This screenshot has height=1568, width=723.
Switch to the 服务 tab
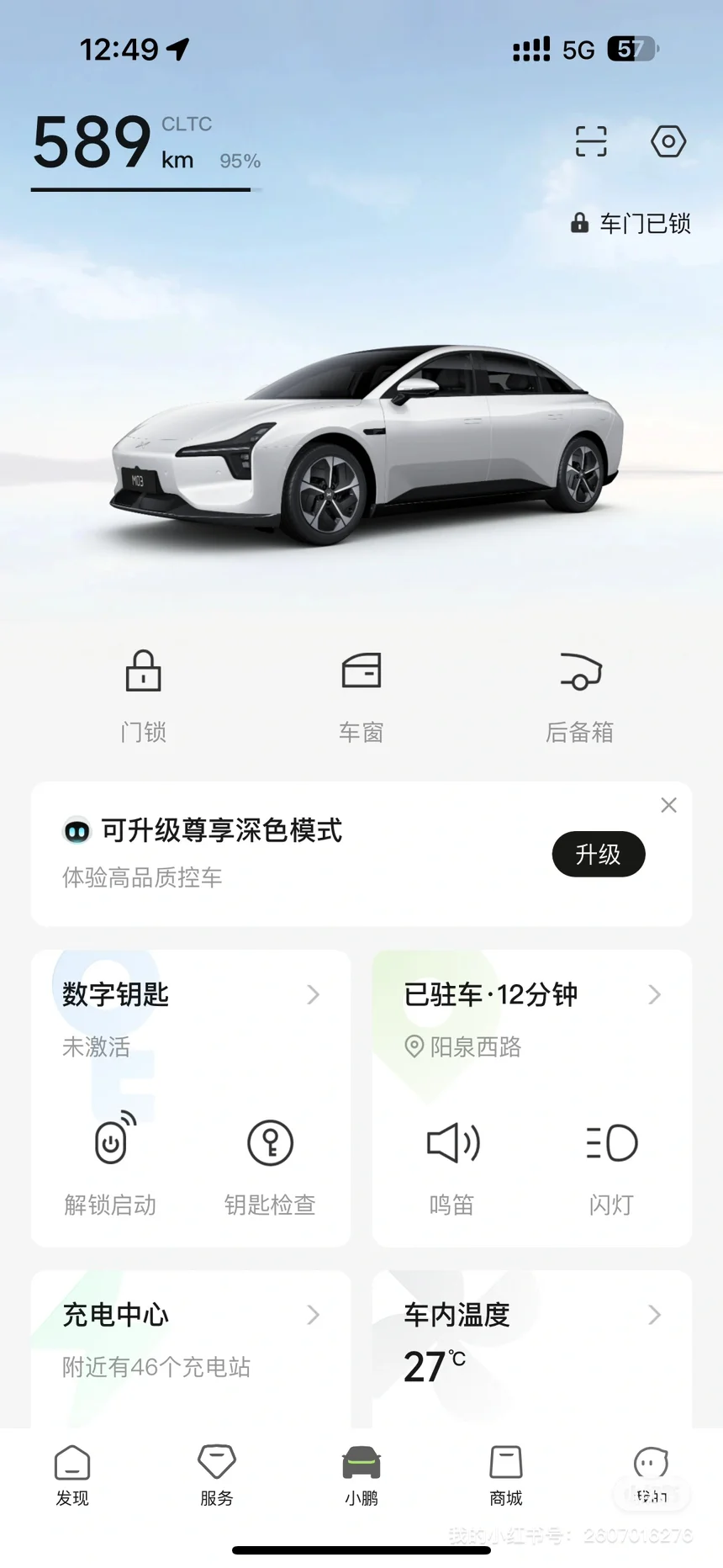[x=217, y=1475]
